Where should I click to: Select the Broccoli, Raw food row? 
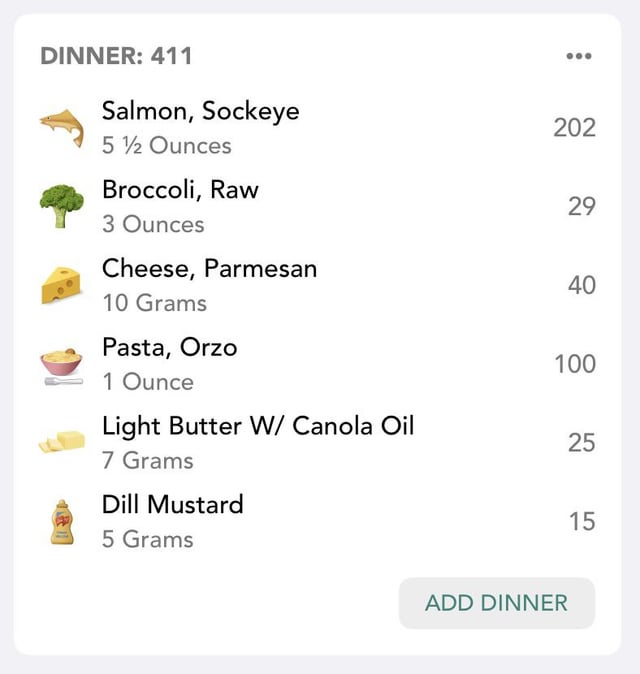tap(318, 207)
